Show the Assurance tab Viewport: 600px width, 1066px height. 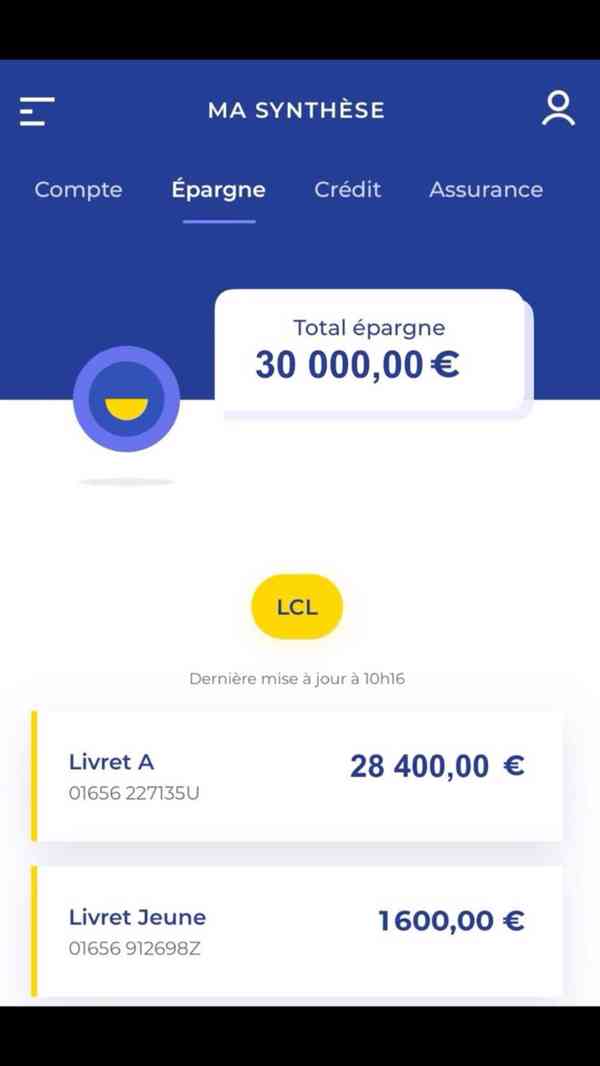coord(486,190)
